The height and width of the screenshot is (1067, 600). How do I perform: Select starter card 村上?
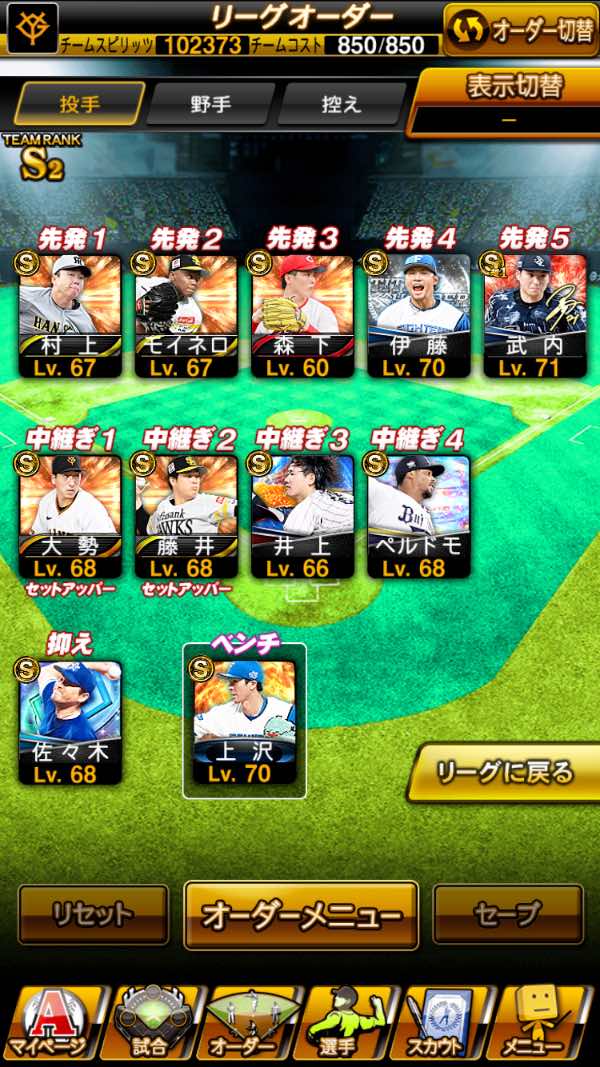[x=70, y=315]
